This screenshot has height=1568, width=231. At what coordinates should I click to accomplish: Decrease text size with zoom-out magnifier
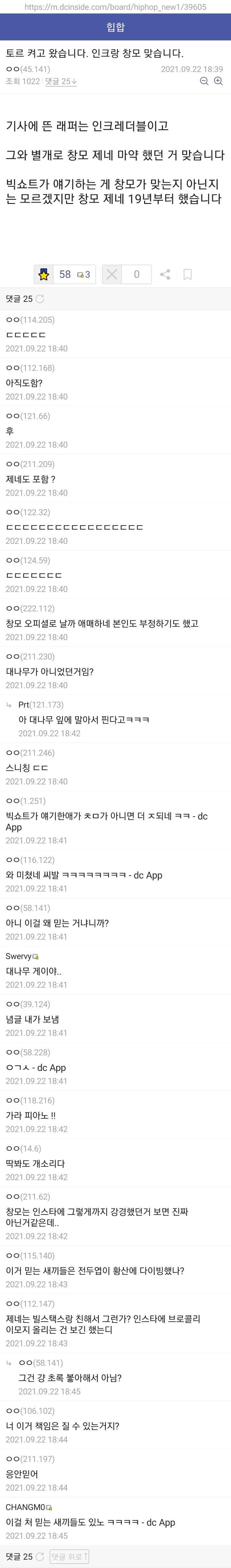(204, 81)
